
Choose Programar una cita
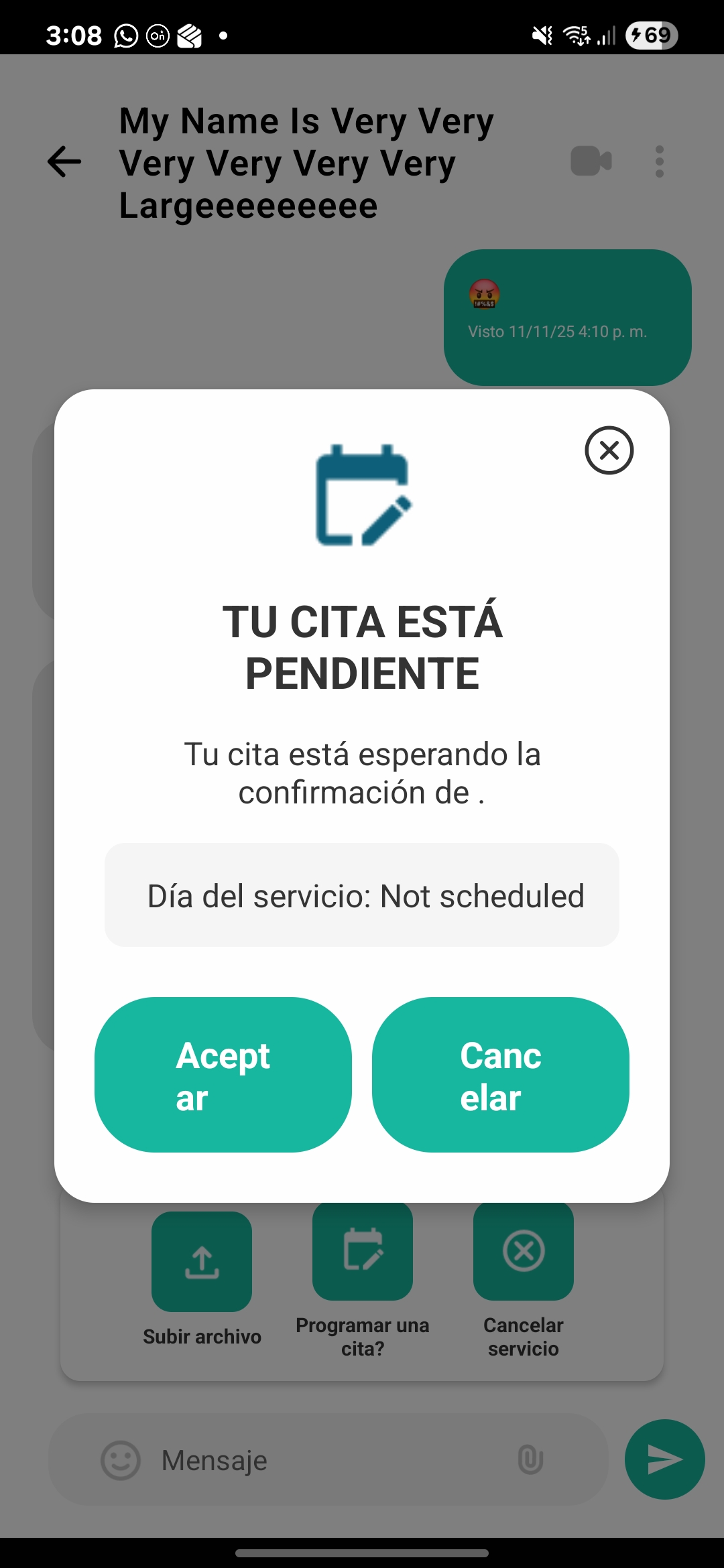click(363, 1253)
